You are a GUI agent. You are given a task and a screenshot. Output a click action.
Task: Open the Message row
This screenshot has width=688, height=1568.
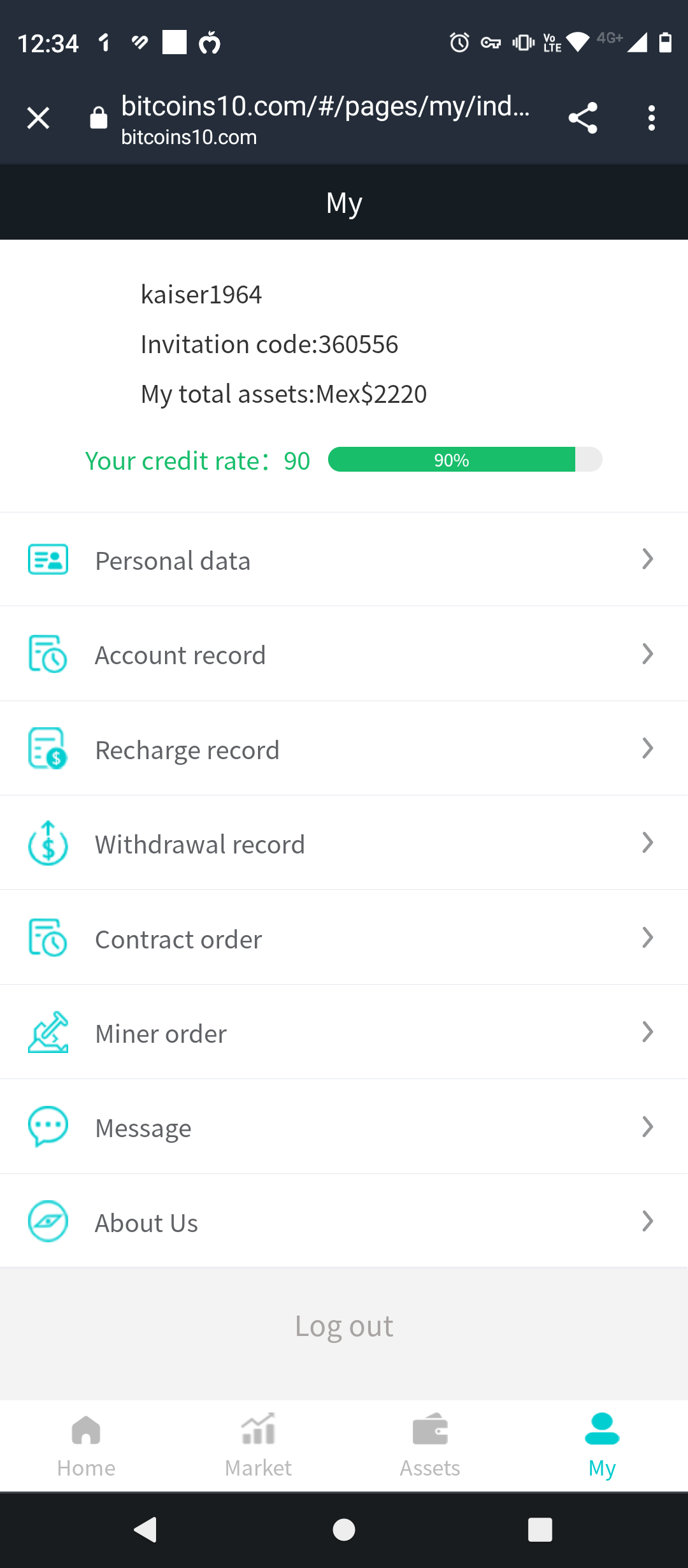(344, 1127)
